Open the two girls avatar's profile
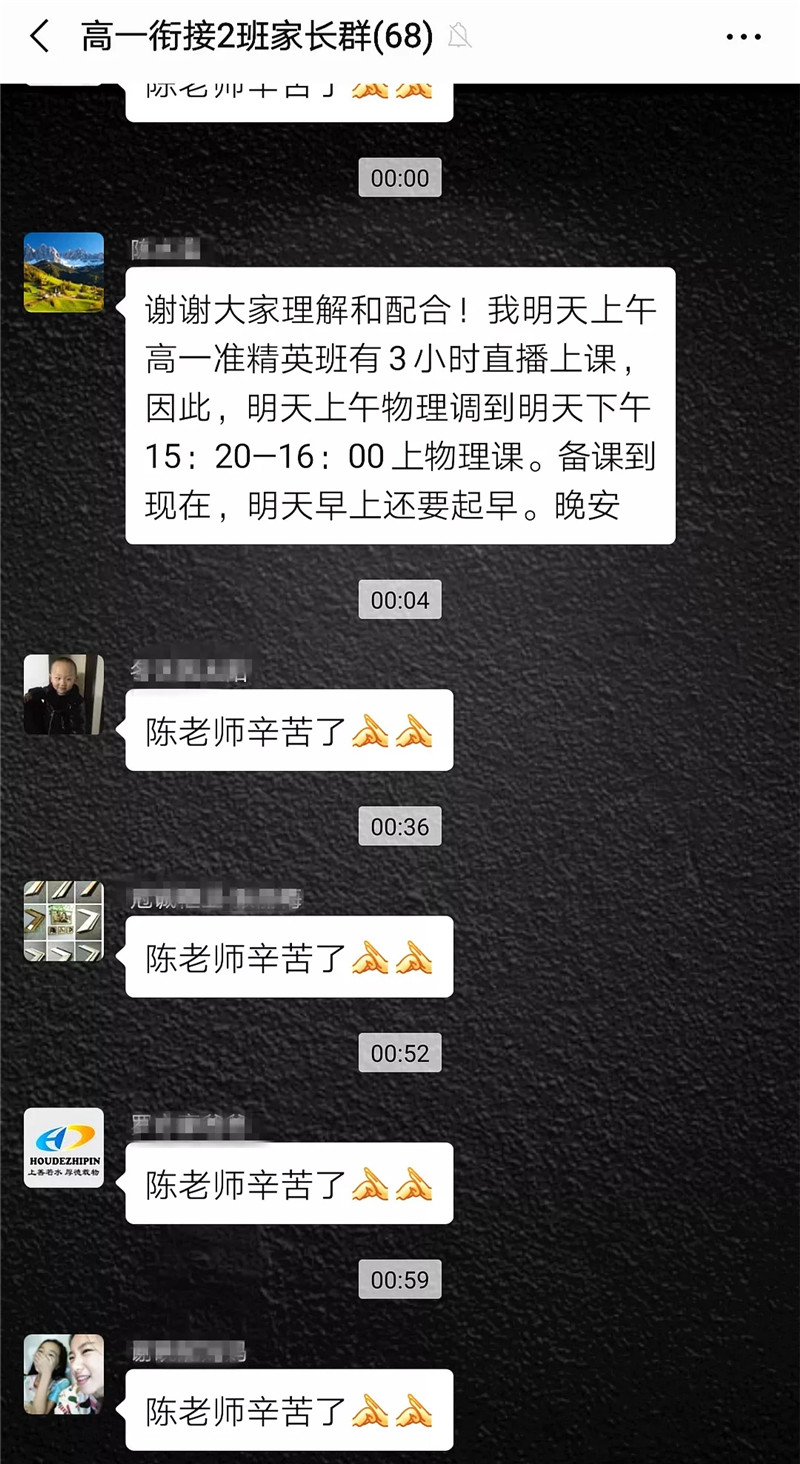 coord(64,1374)
